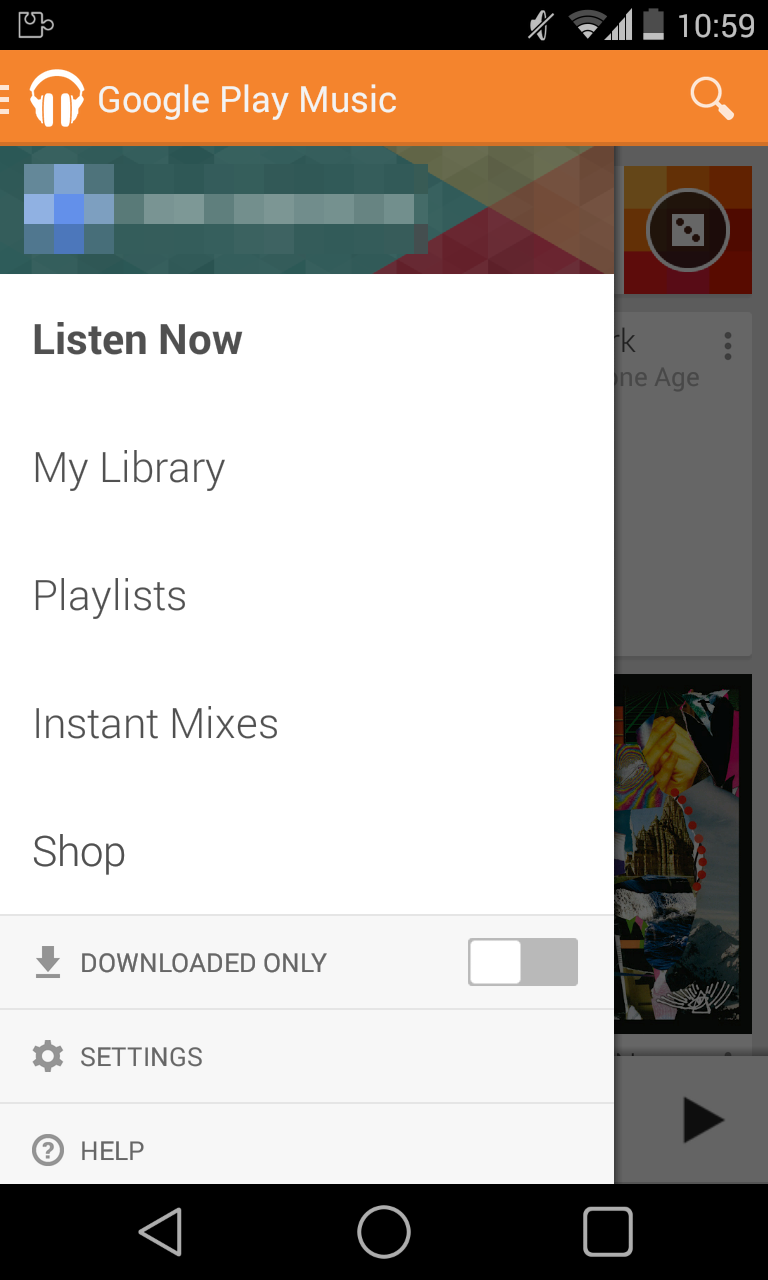768x1280 pixels.
Task: Open the search magnifier icon
Action: [x=711, y=98]
